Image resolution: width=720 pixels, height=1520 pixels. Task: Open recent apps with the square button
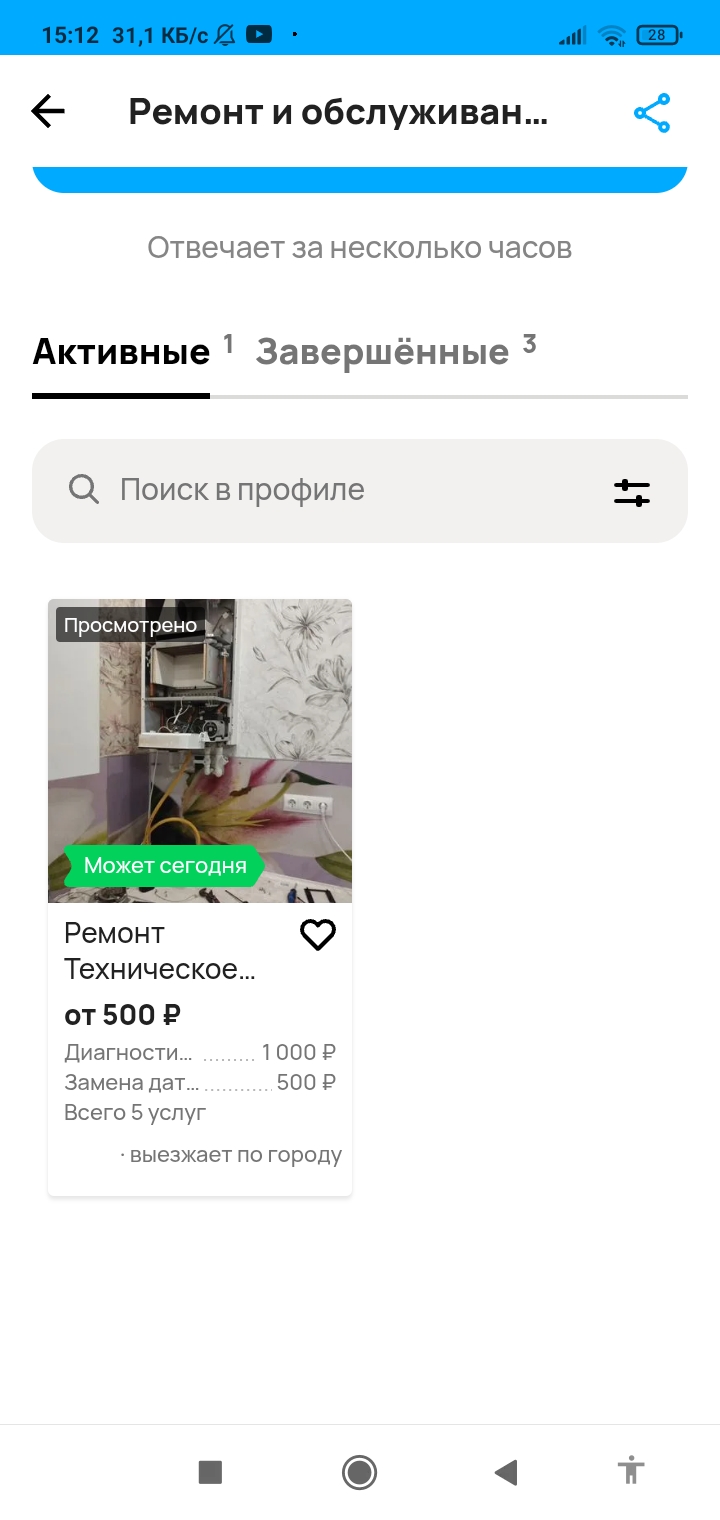(210, 1471)
